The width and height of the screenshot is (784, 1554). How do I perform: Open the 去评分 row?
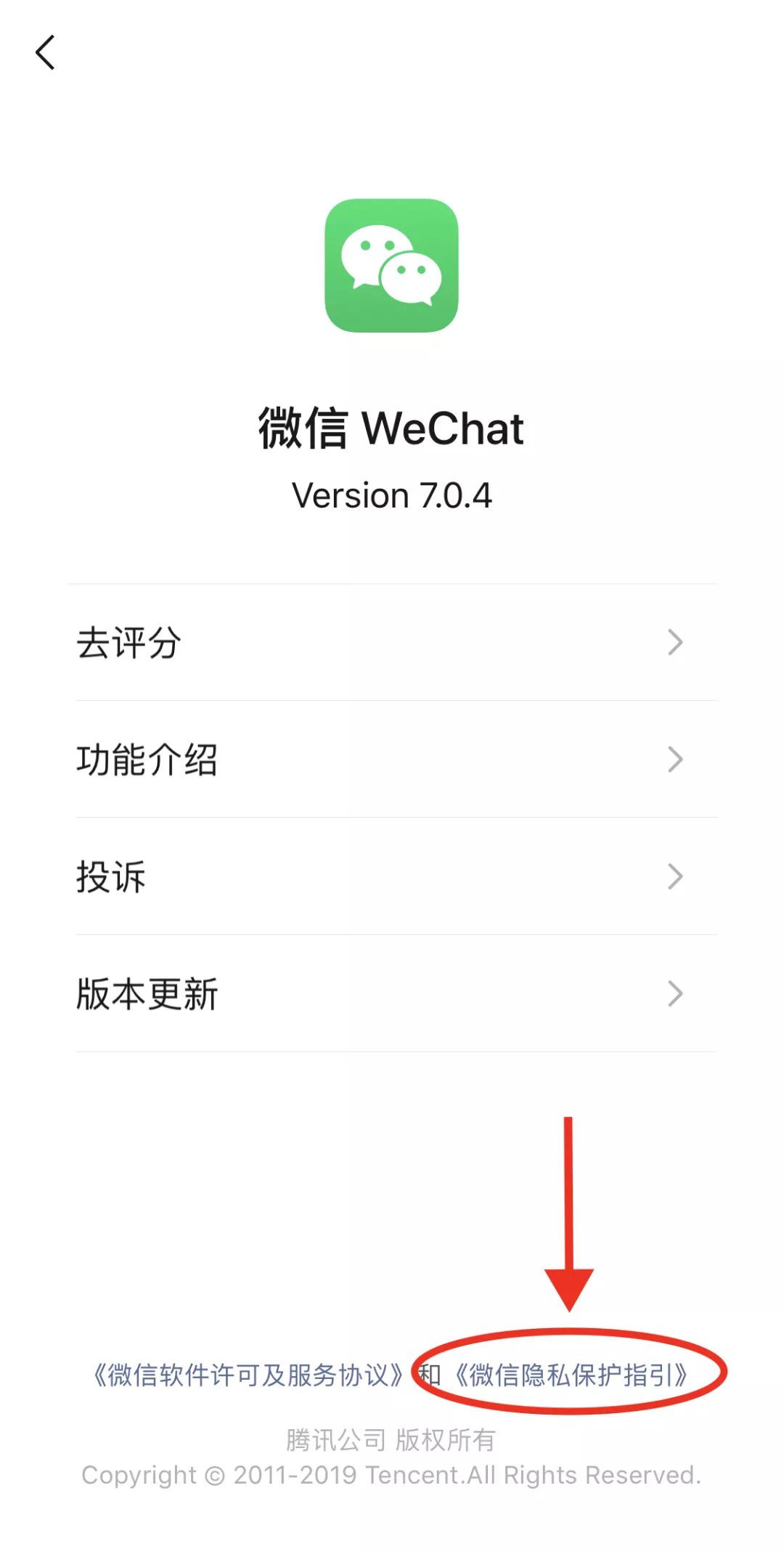[x=392, y=643]
